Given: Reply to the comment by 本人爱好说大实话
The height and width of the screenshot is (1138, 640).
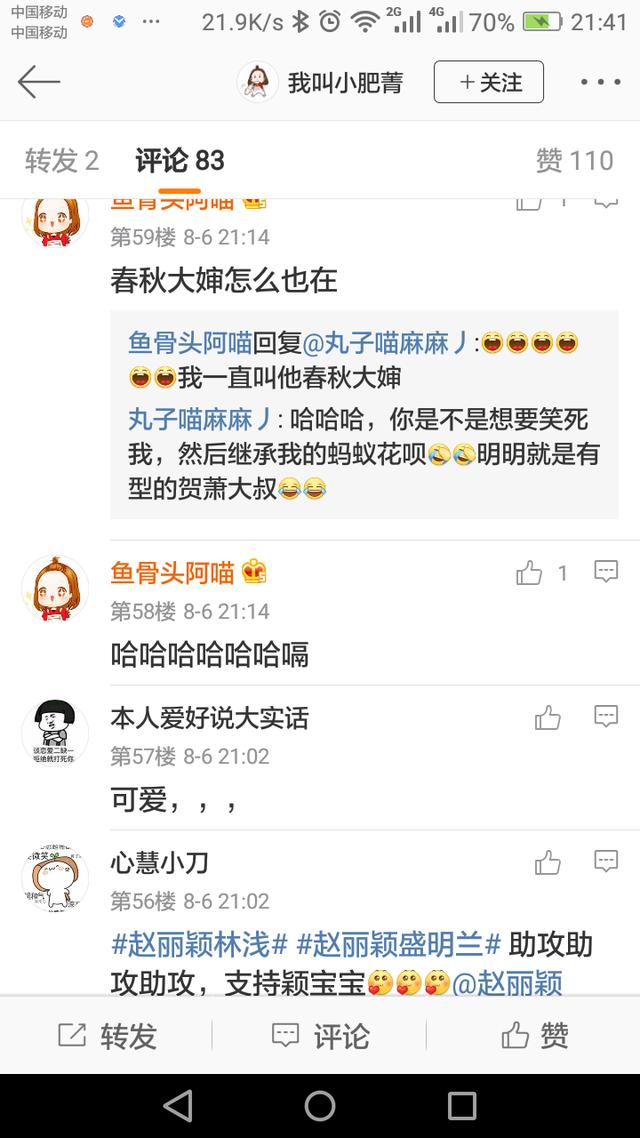Looking at the screenshot, I should pyautogui.click(x=606, y=716).
